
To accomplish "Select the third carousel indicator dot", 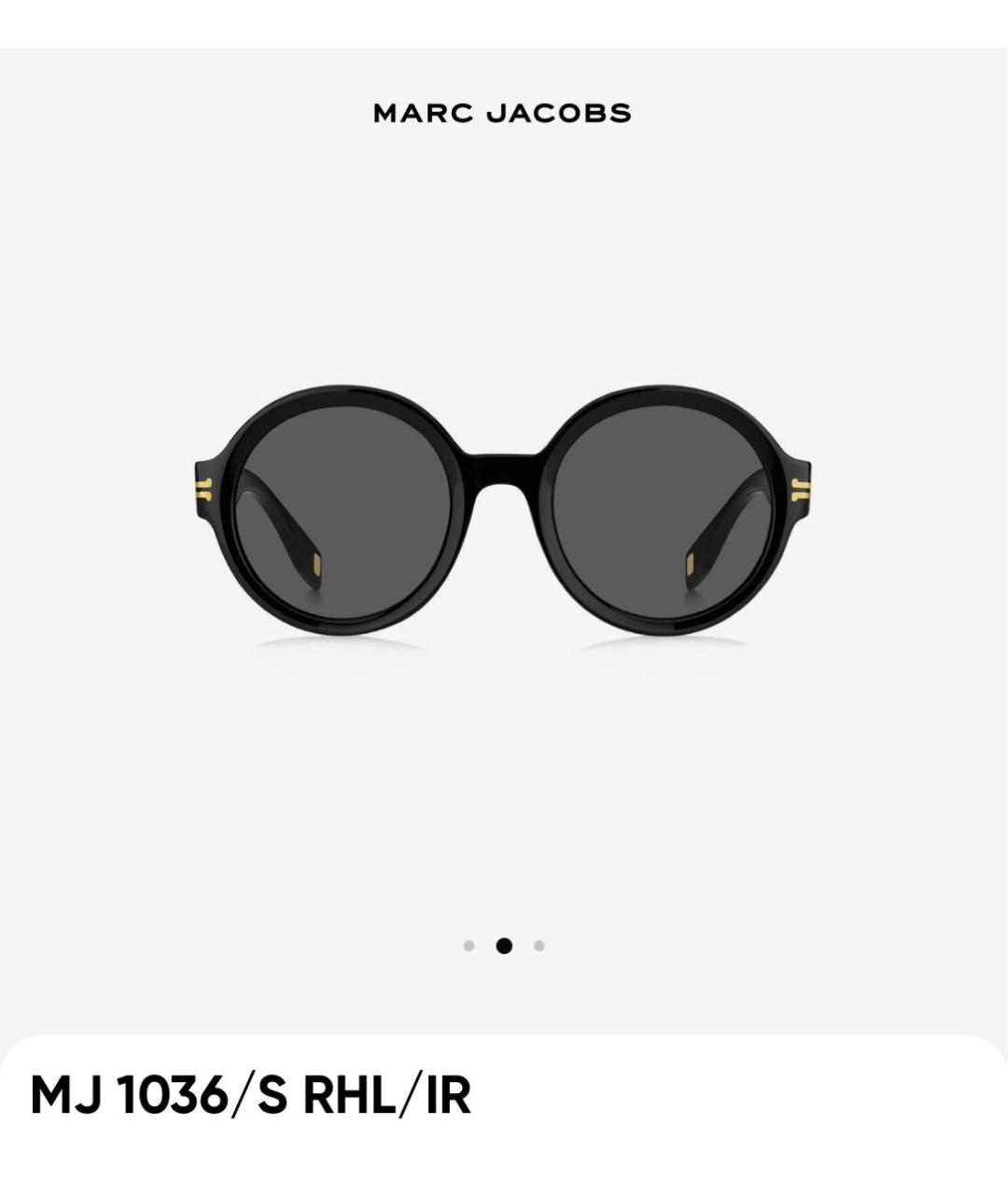I will tap(537, 947).
